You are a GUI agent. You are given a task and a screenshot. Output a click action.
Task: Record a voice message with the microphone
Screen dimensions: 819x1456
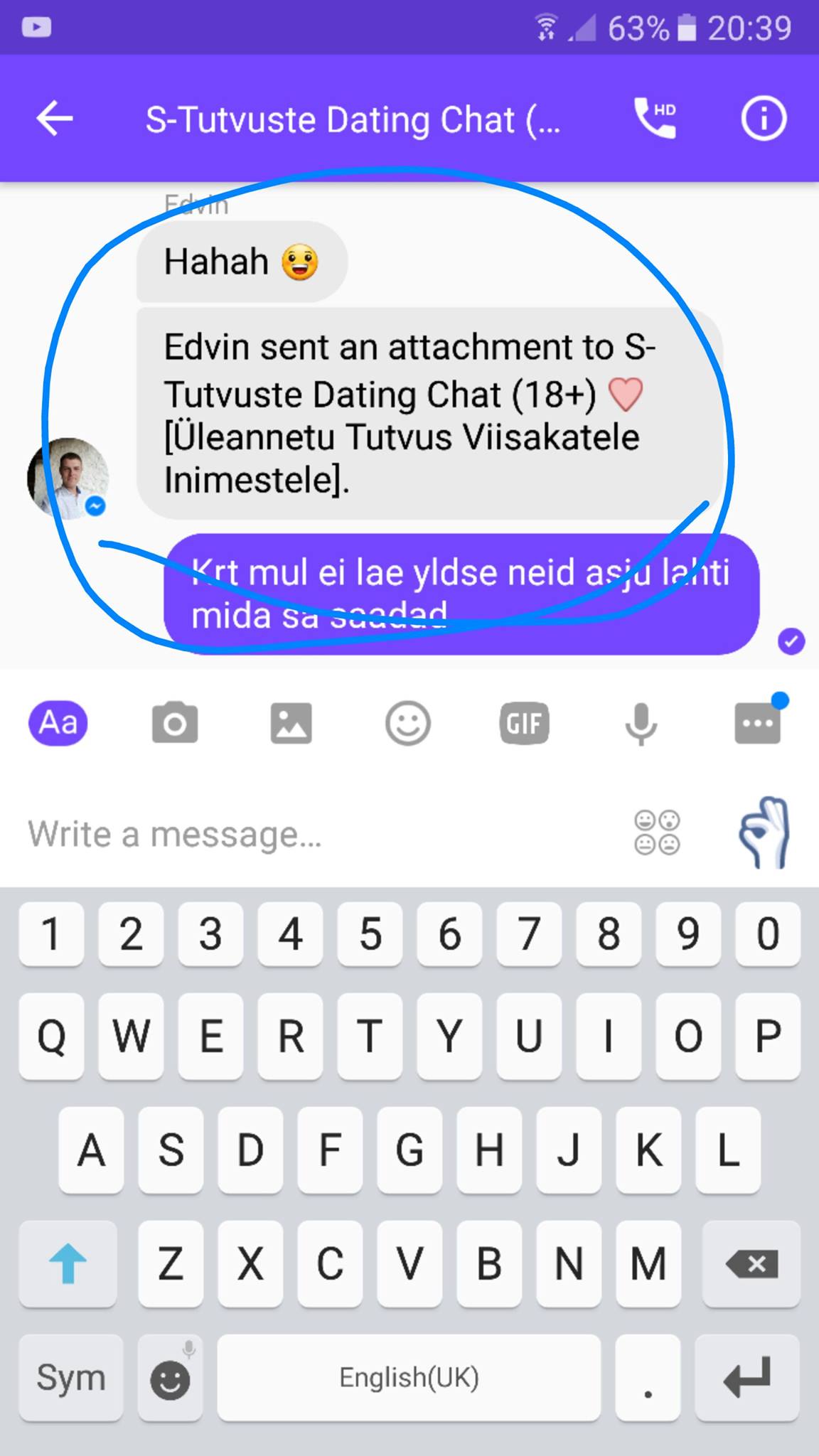641,724
